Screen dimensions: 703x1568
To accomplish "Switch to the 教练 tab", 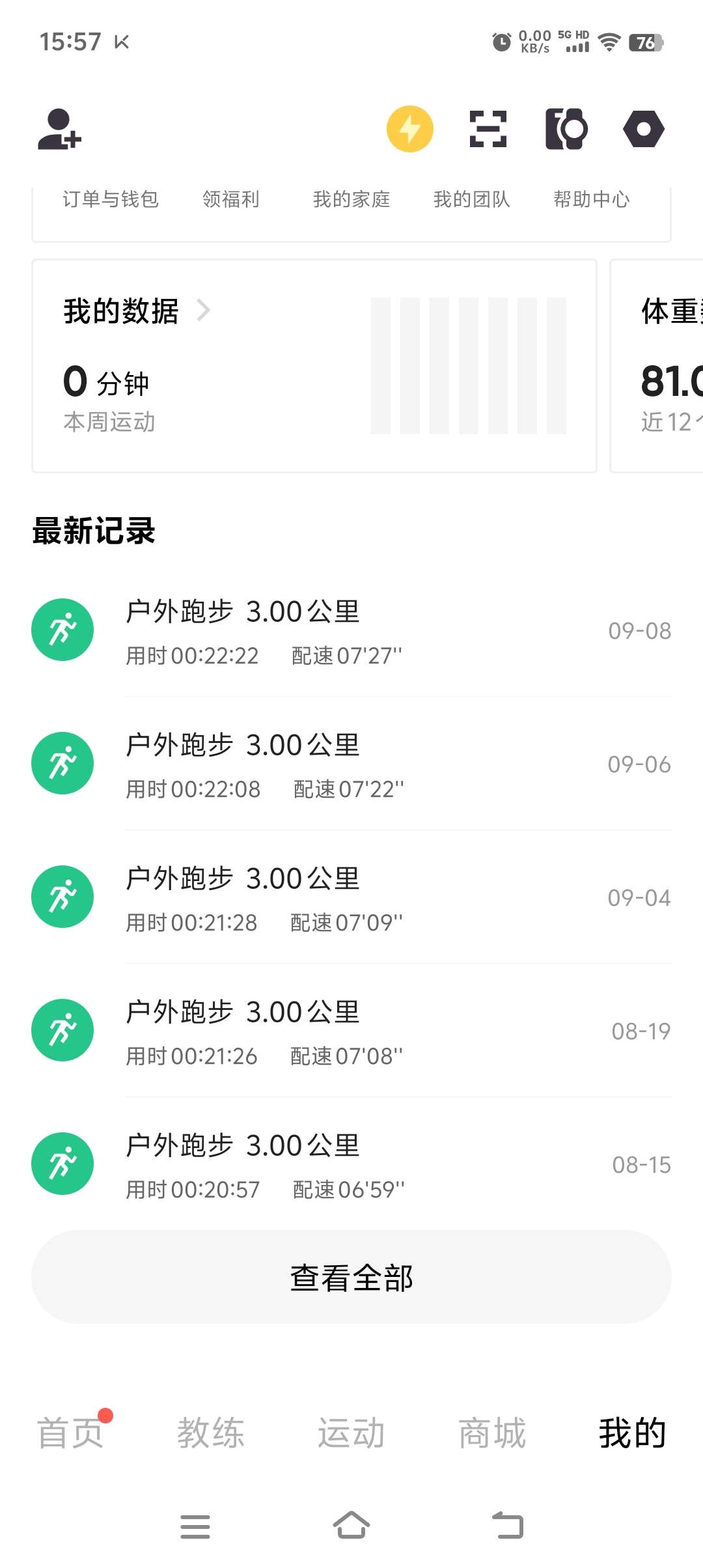I will 211,1433.
